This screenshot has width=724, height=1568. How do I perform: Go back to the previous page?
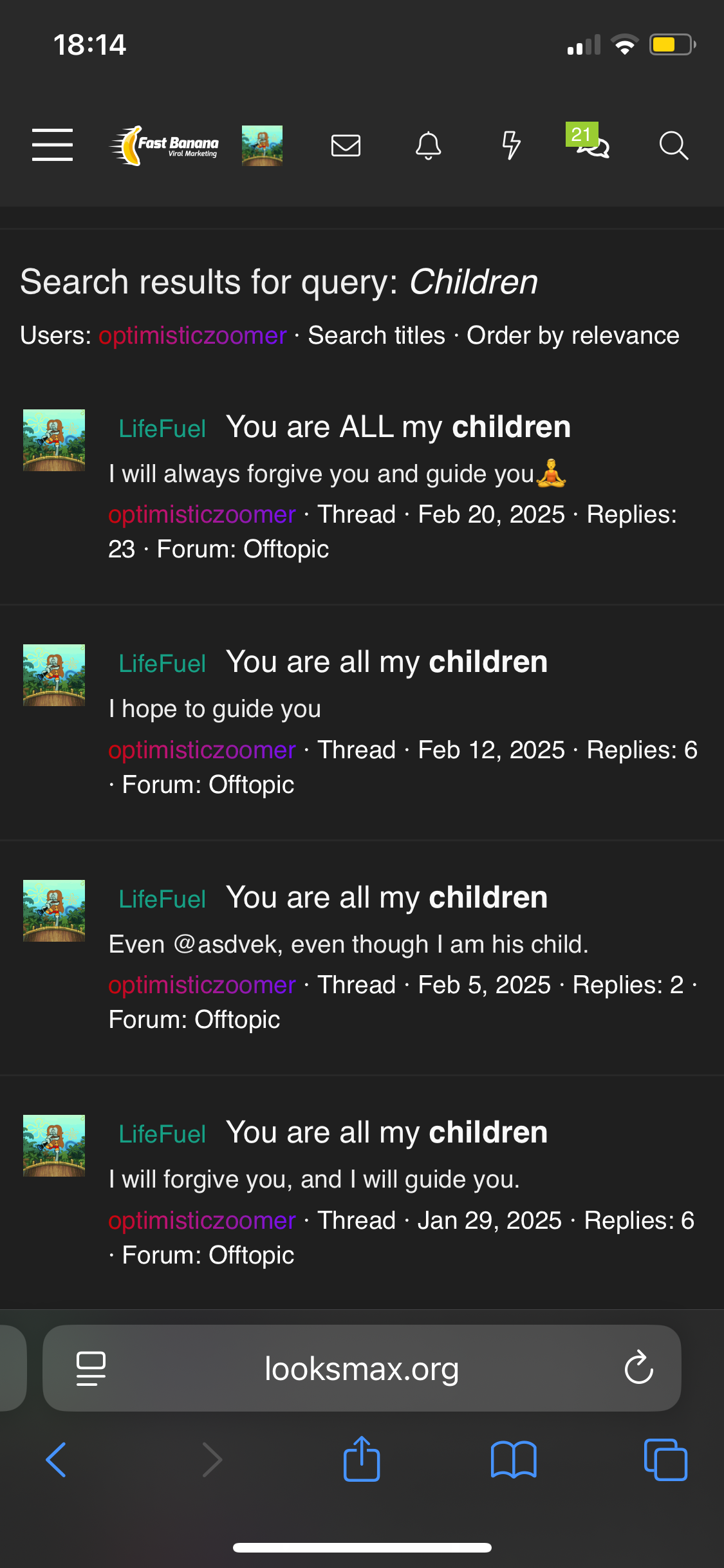tap(57, 1459)
